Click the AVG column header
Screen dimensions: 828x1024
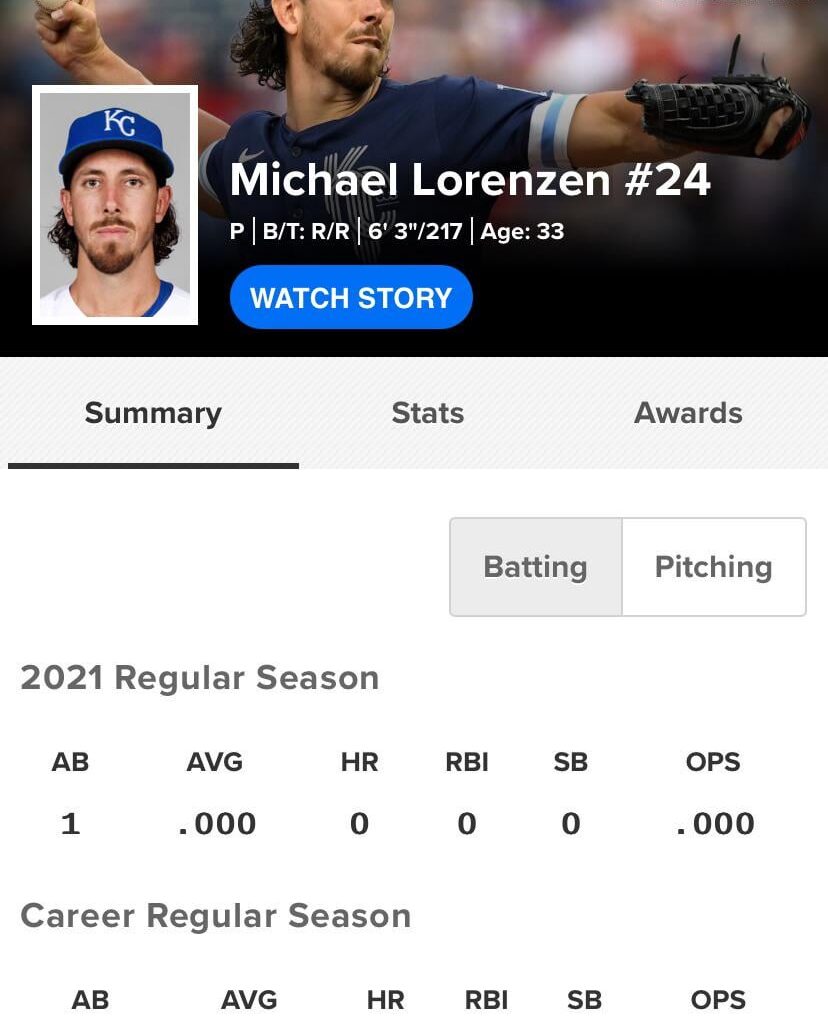(x=213, y=762)
